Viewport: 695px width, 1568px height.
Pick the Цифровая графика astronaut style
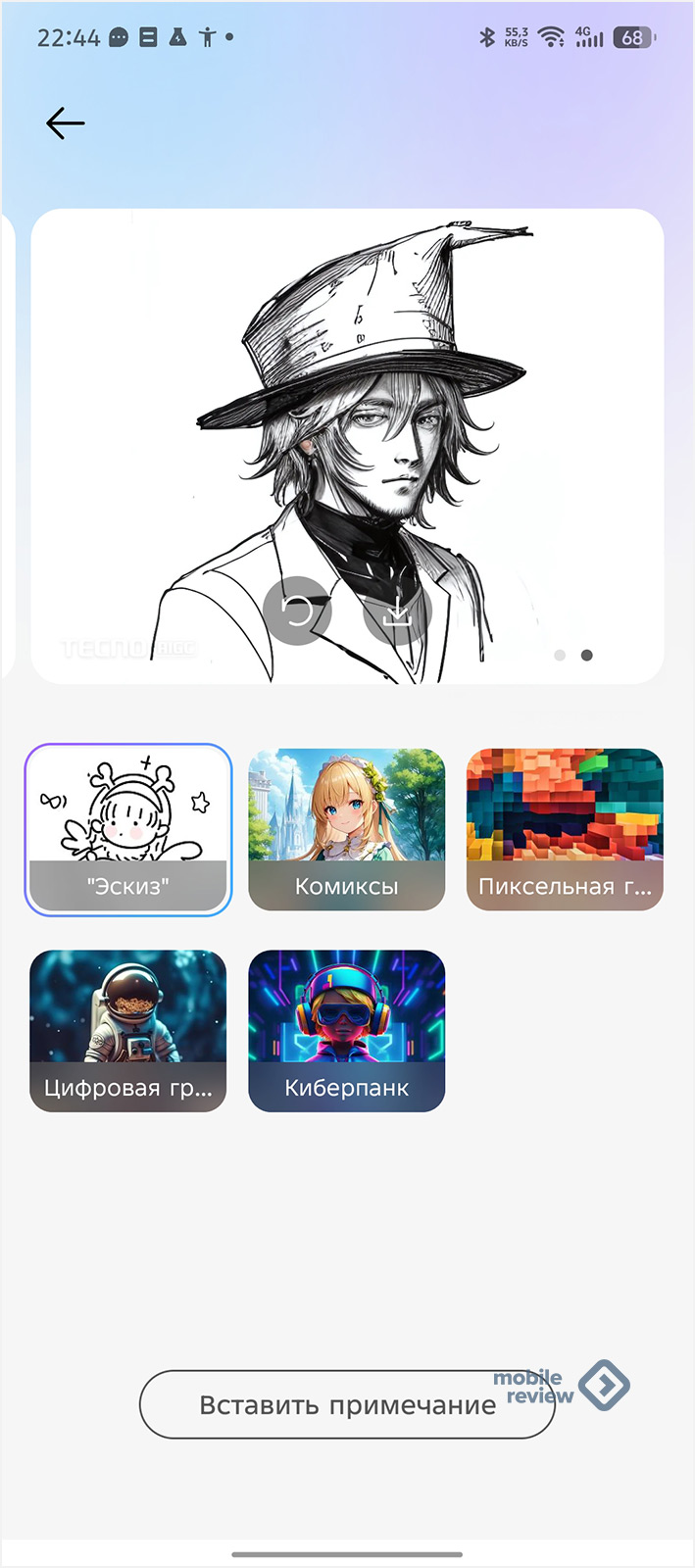[128, 1031]
